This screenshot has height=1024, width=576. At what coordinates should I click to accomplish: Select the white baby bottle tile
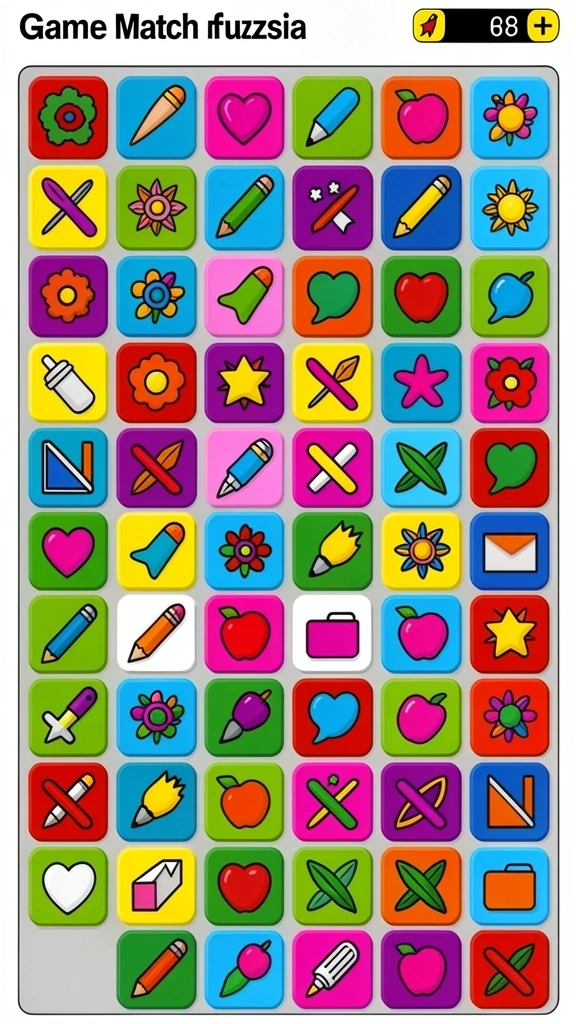pos(68,383)
